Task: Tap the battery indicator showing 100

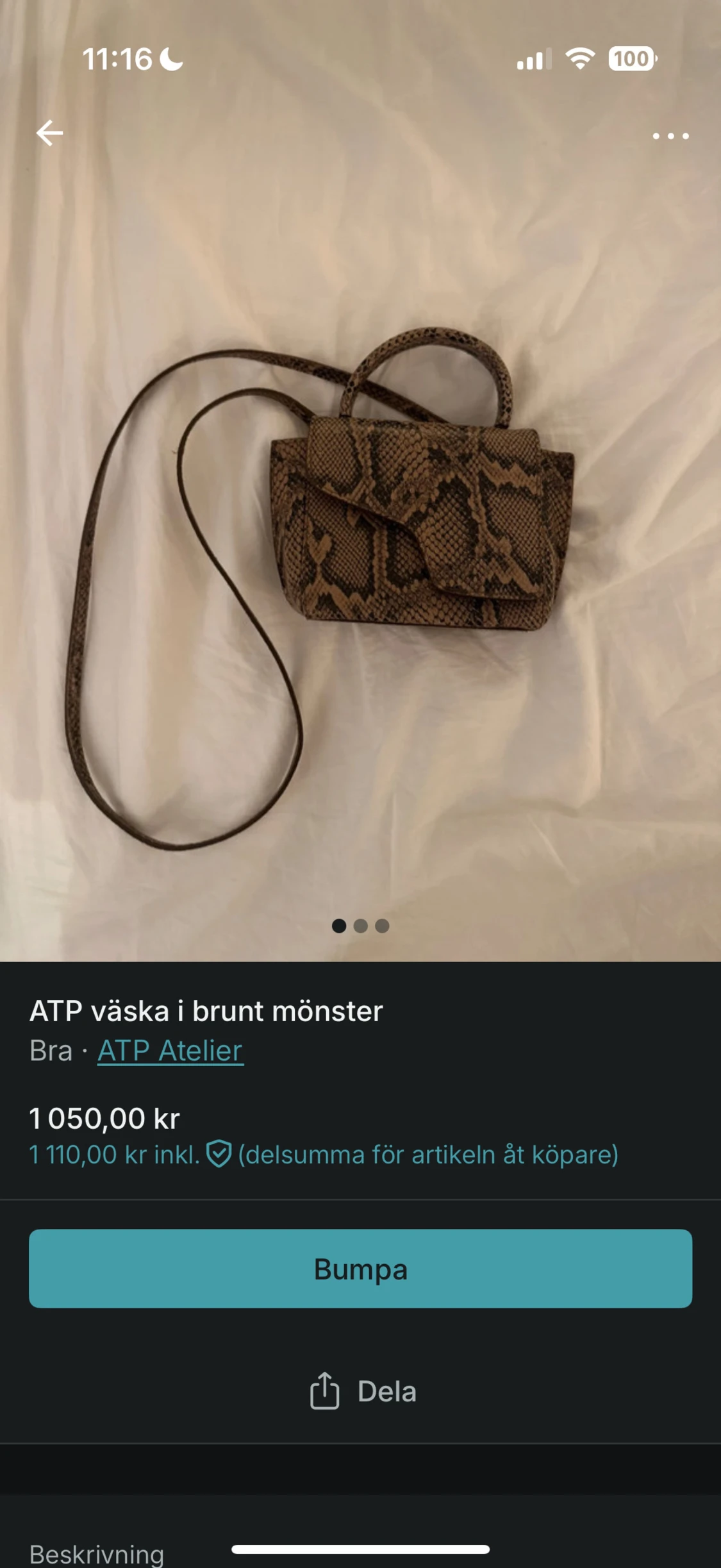Action: [630, 59]
